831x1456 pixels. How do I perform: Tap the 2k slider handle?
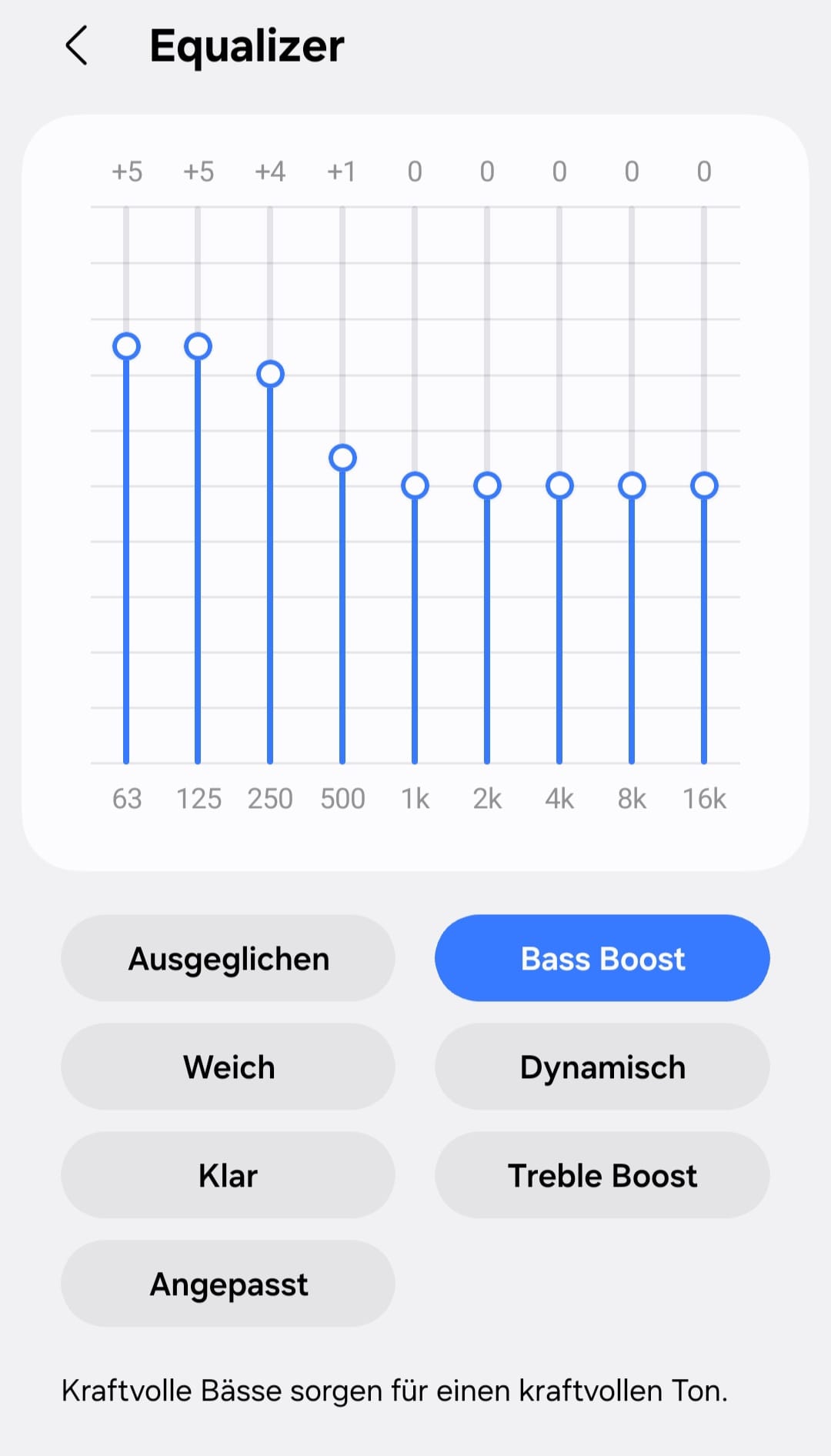[487, 486]
